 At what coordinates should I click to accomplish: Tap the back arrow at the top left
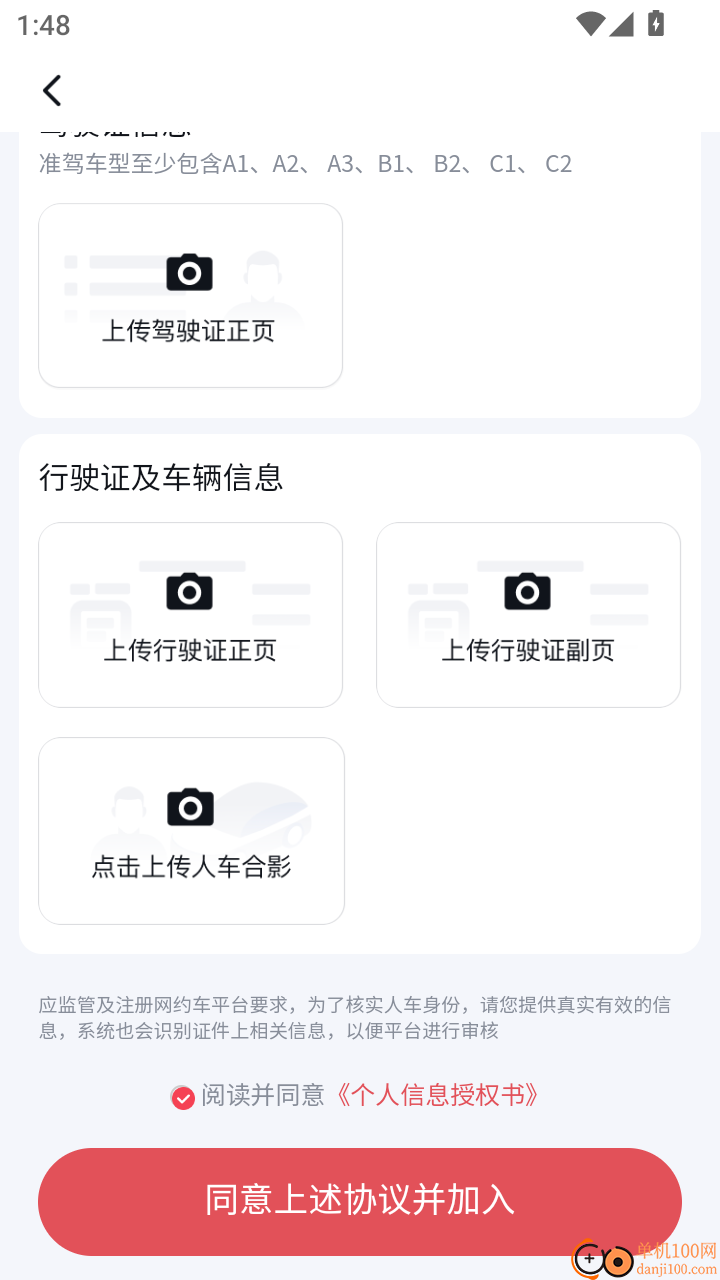pos(52,90)
